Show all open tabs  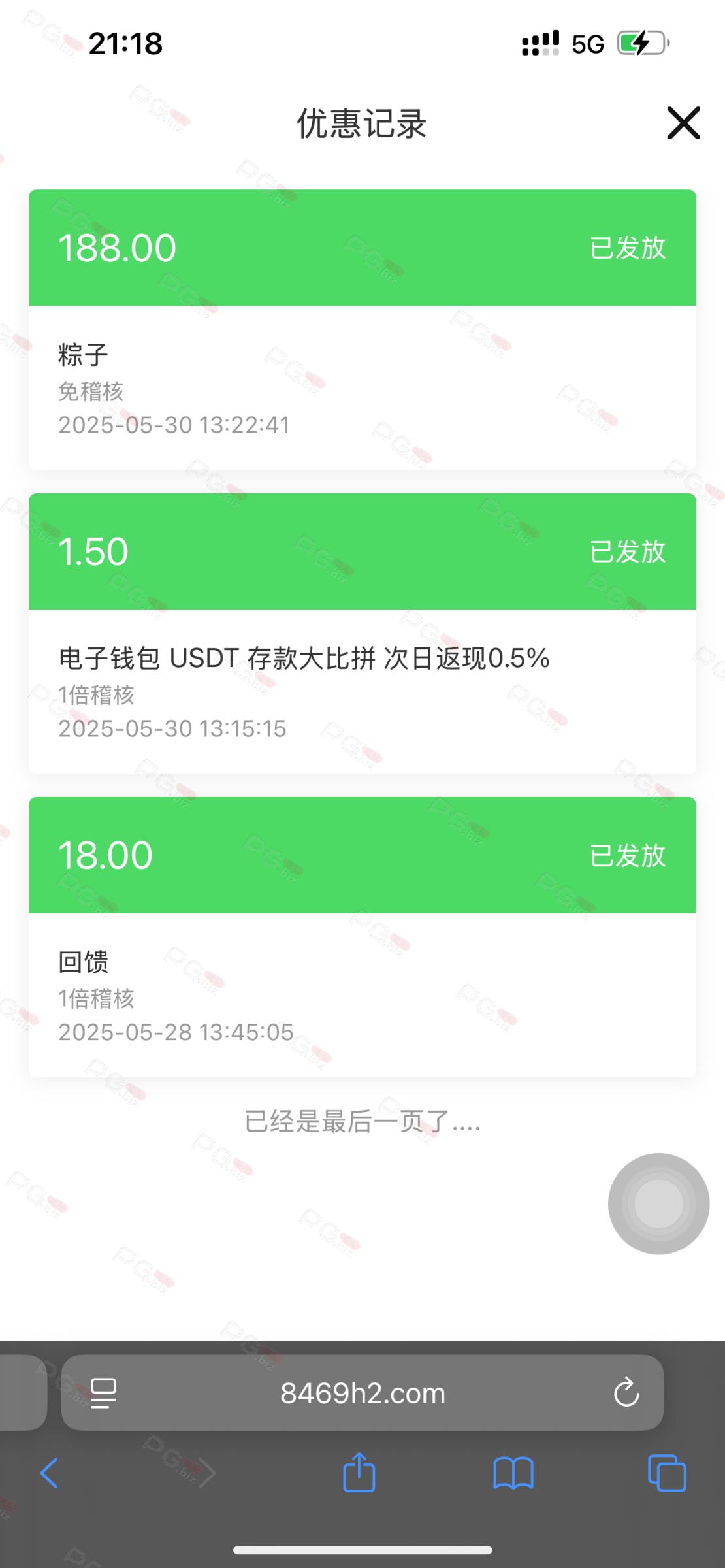coord(667,1473)
